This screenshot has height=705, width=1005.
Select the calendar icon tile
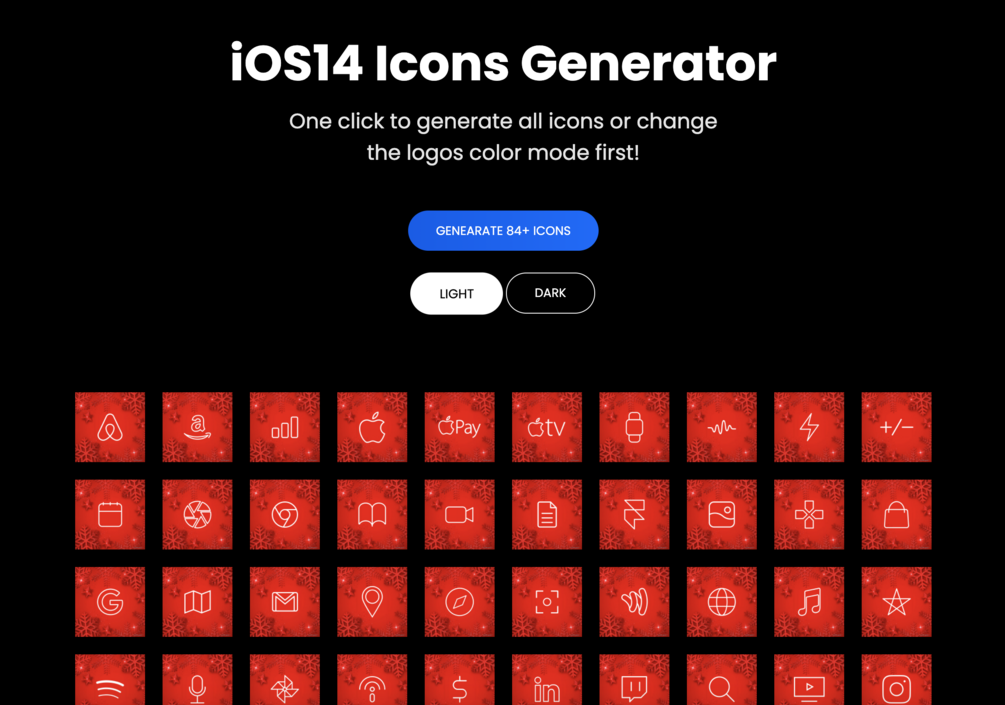[x=110, y=515]
